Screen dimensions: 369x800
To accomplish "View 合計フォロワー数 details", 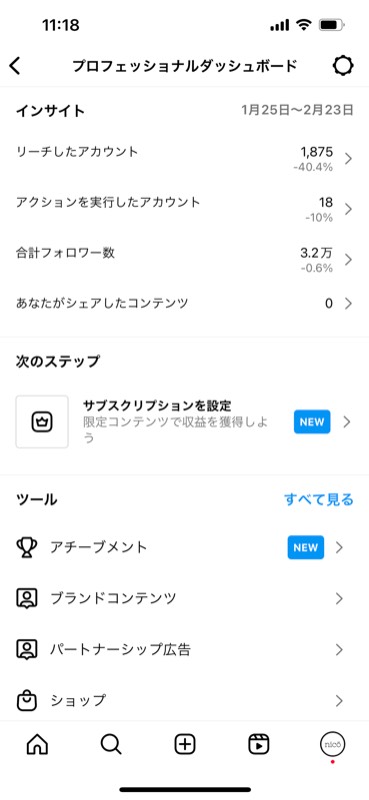I will 184,260.
